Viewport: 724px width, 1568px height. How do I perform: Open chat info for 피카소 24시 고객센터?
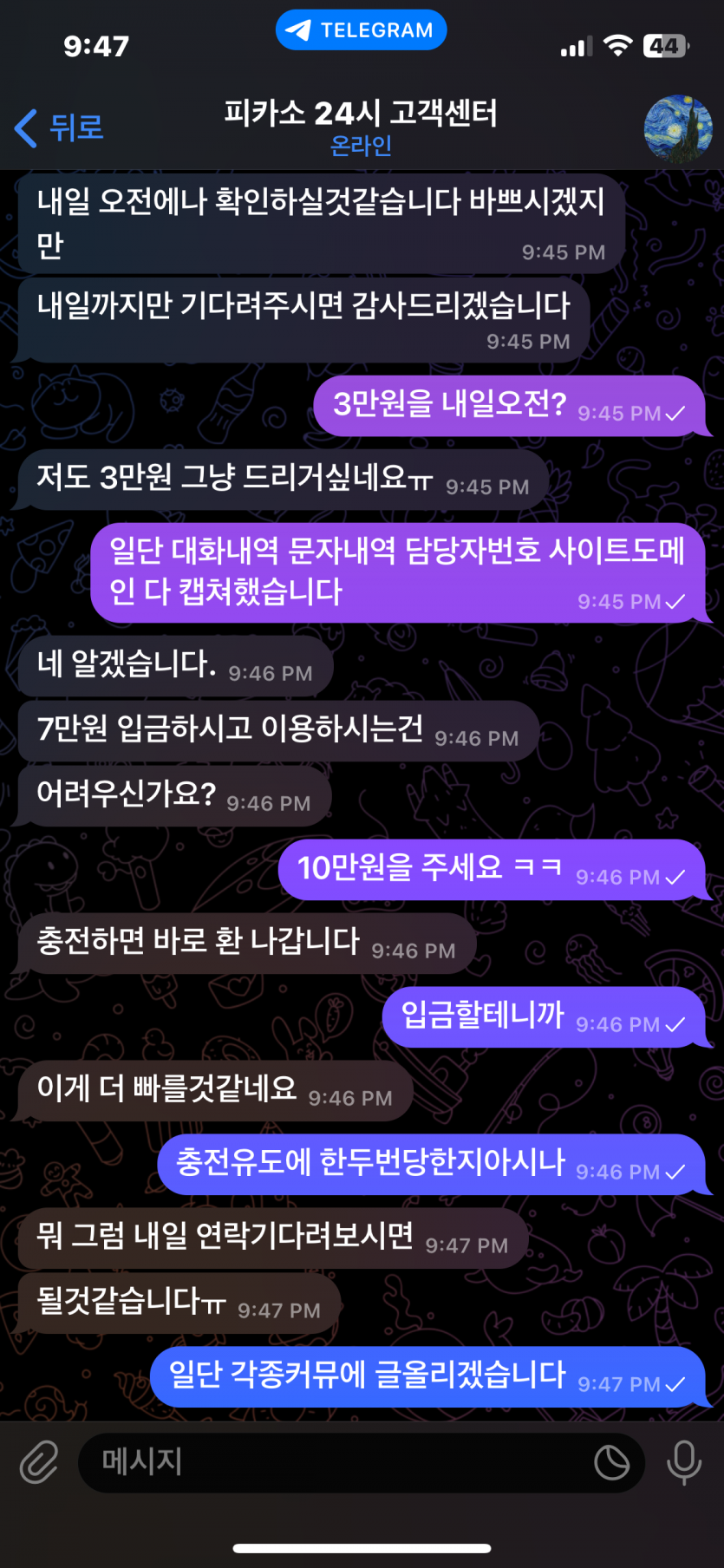(x=361, y=127)
